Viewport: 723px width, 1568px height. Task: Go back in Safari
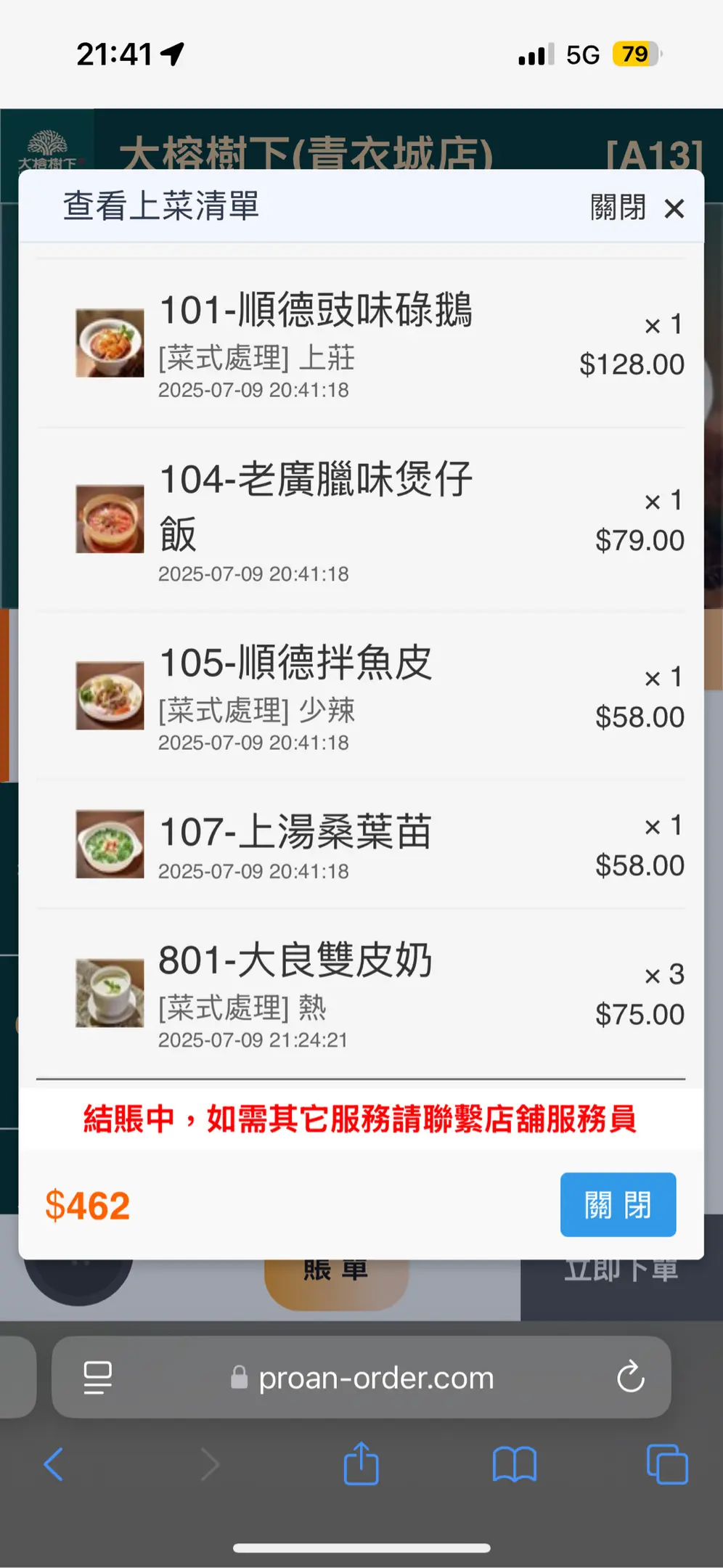point(54,1464)
